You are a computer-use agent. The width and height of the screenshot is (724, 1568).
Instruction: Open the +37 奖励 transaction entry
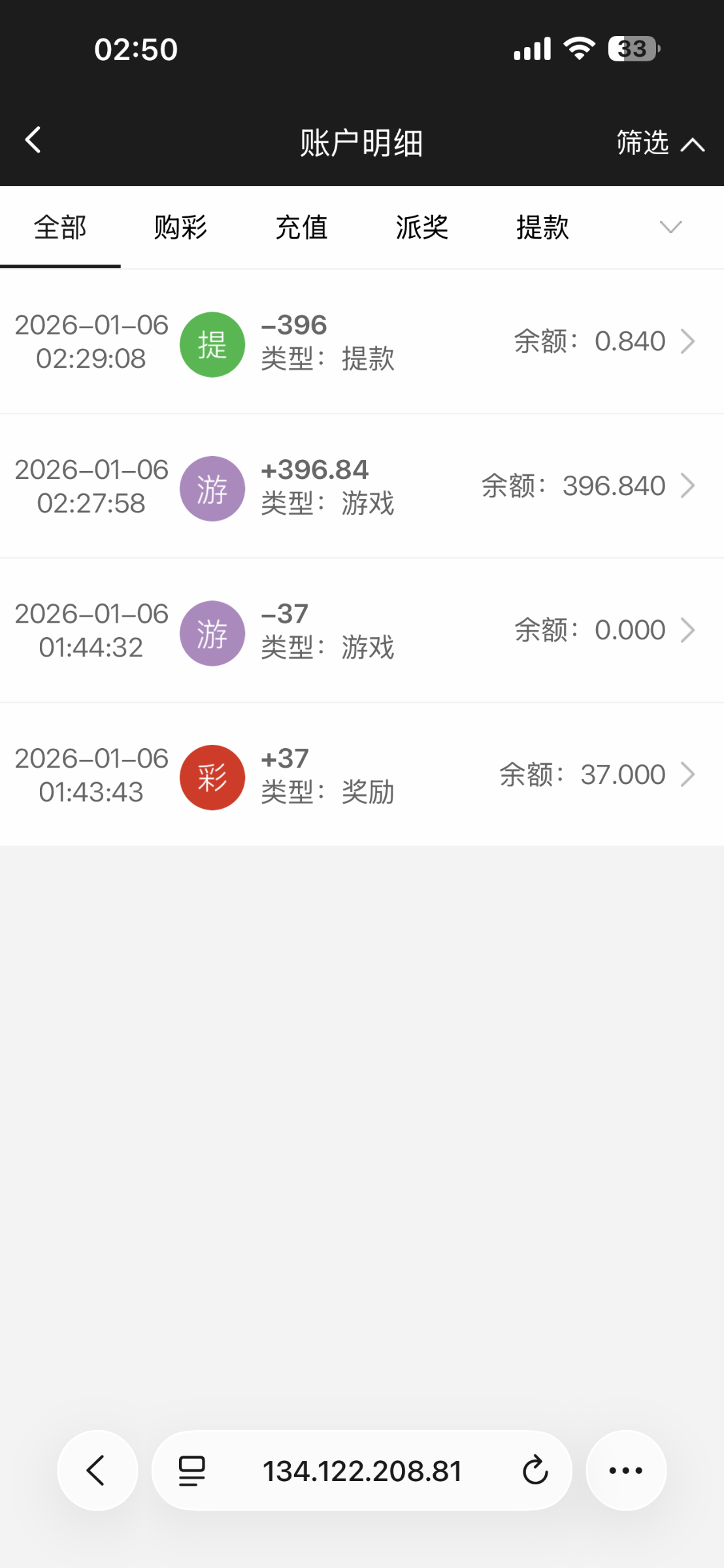(x=361, y=775)
